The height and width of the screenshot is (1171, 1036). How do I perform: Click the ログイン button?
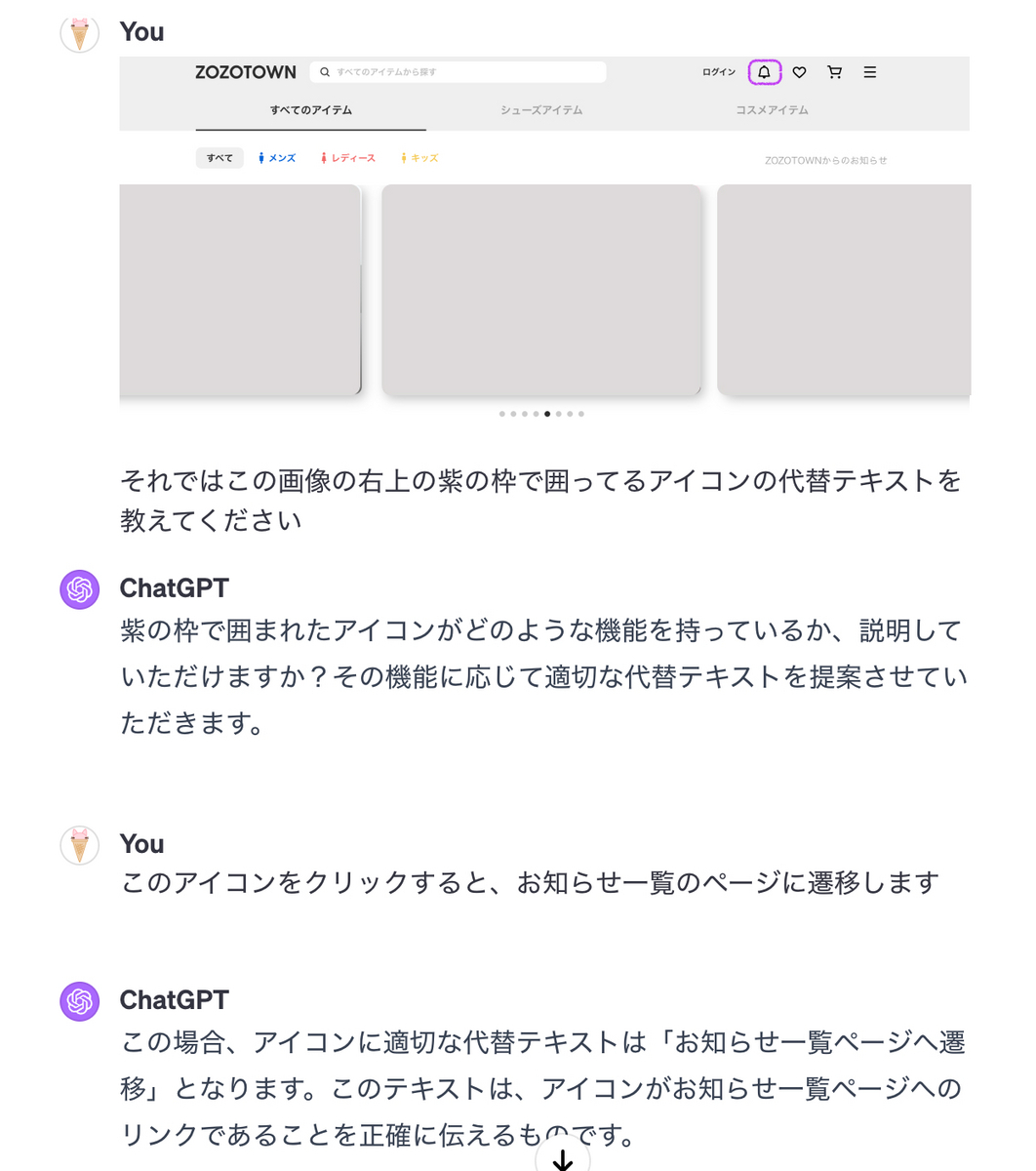click(718, 71)
